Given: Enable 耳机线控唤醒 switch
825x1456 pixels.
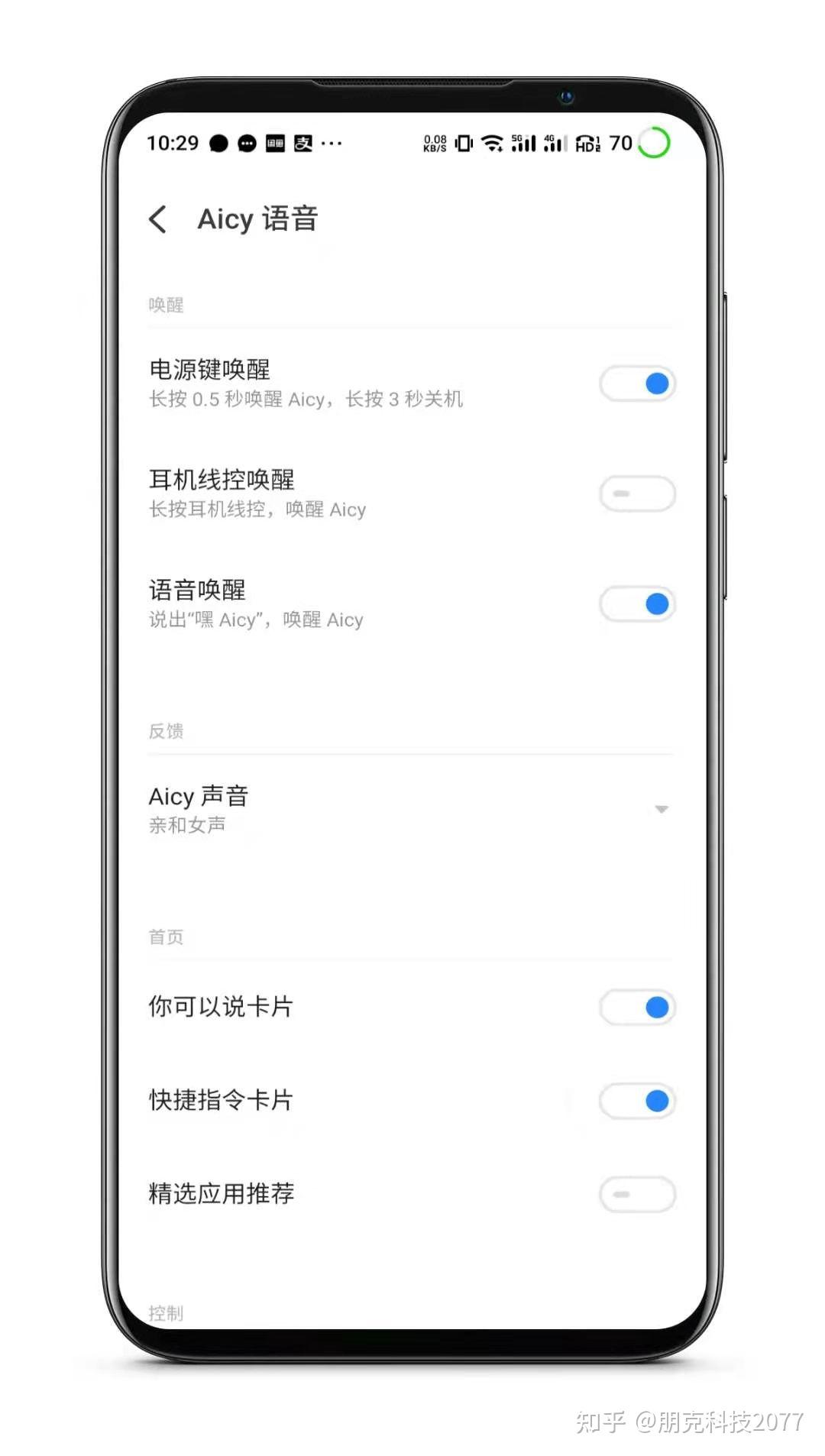Looking at the screenshot, I should click(637, 493).
